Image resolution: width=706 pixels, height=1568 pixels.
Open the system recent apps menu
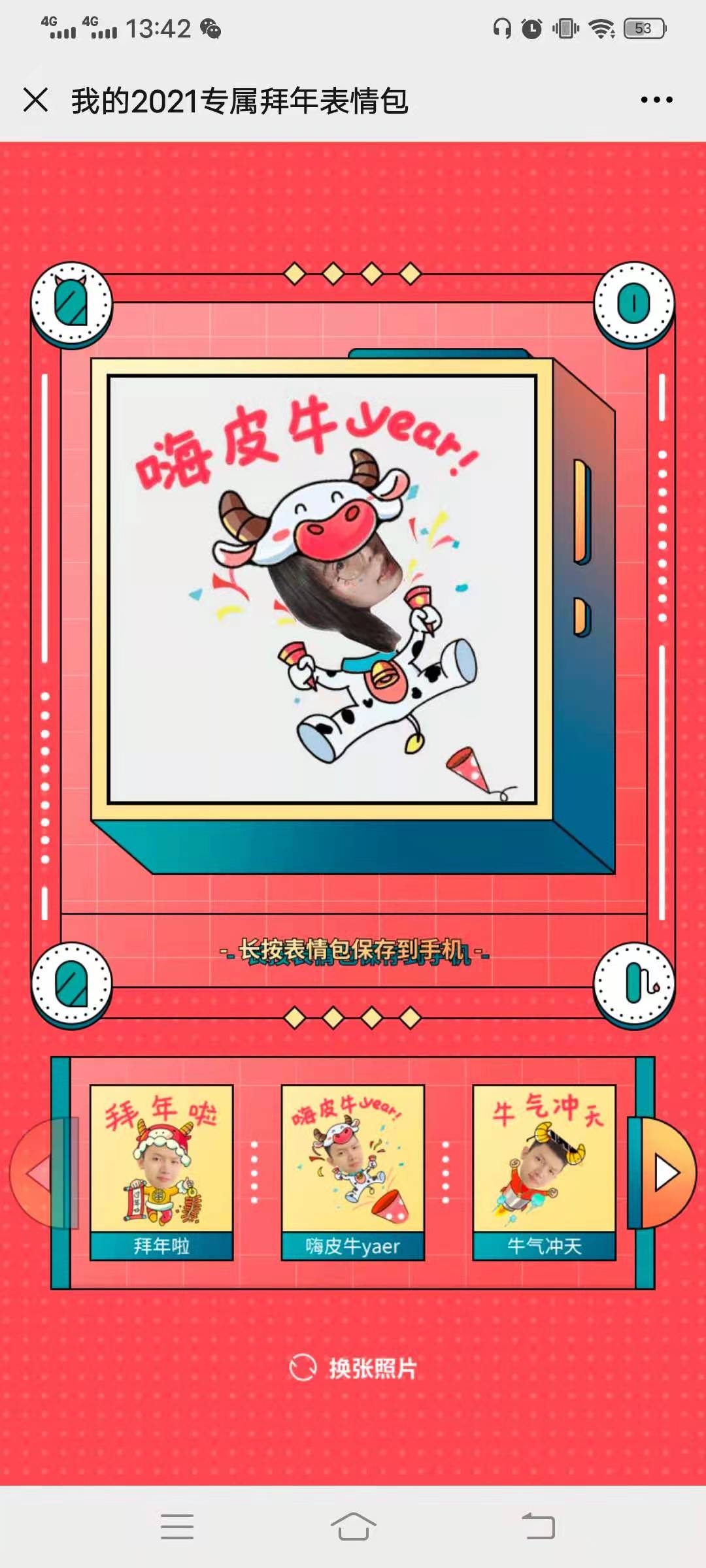click(x=177, y=1527)
